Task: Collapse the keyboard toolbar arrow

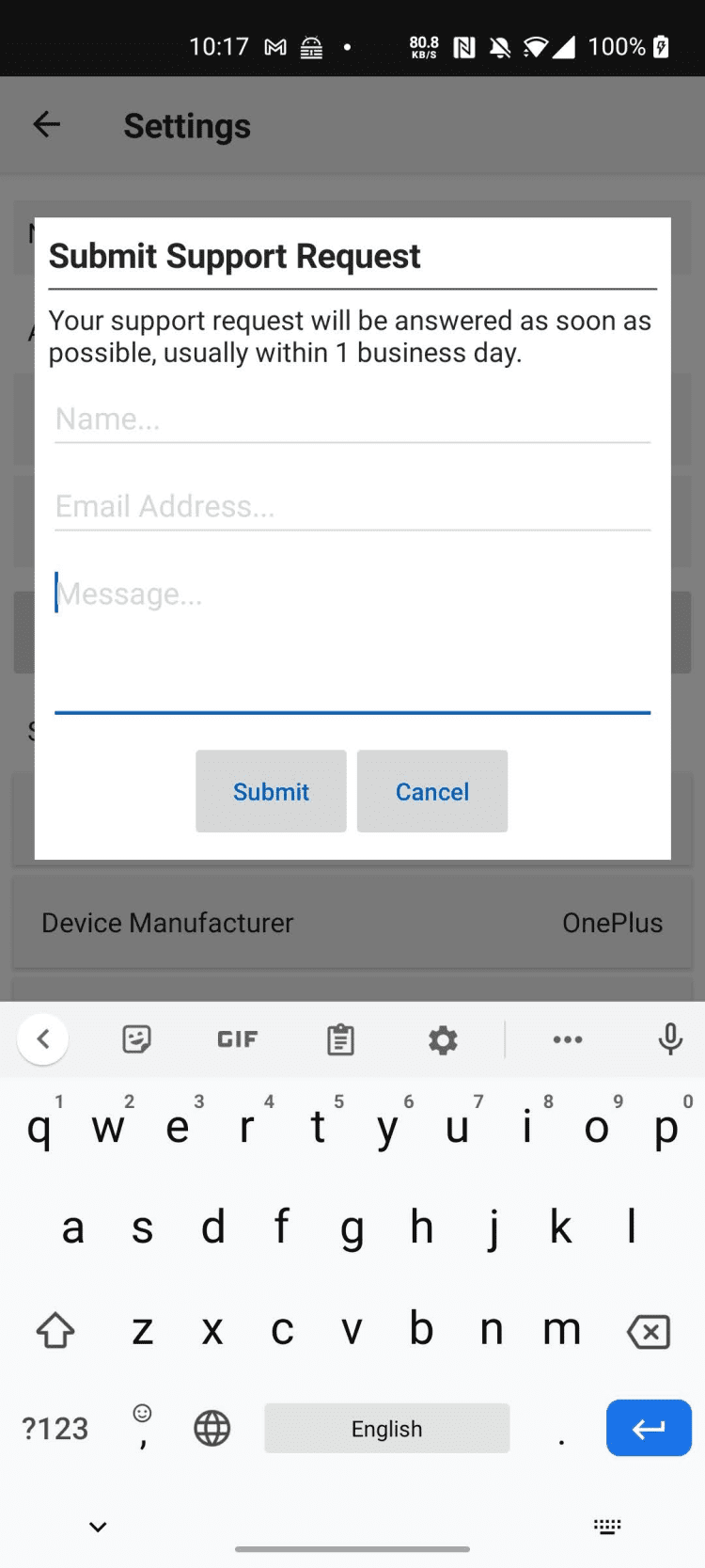Action: 42,1039
